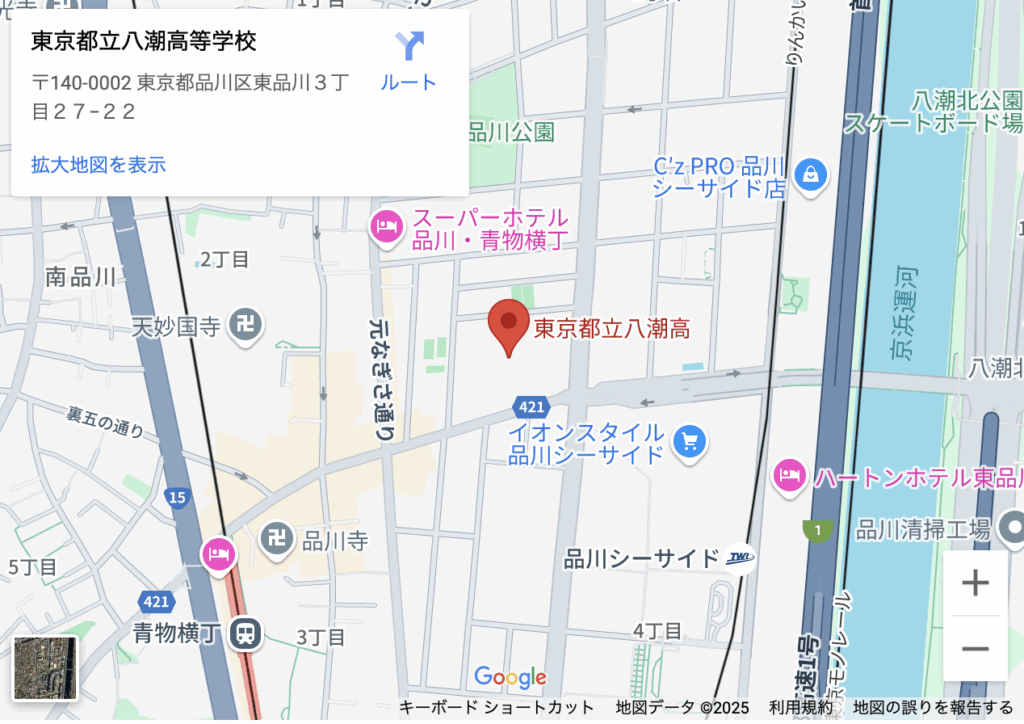Select the スーパーホテル品川・青物横丁 hotel marker
Image resolution: width=1024 pixels, height=724 pixels.
(x=385, y=228)
